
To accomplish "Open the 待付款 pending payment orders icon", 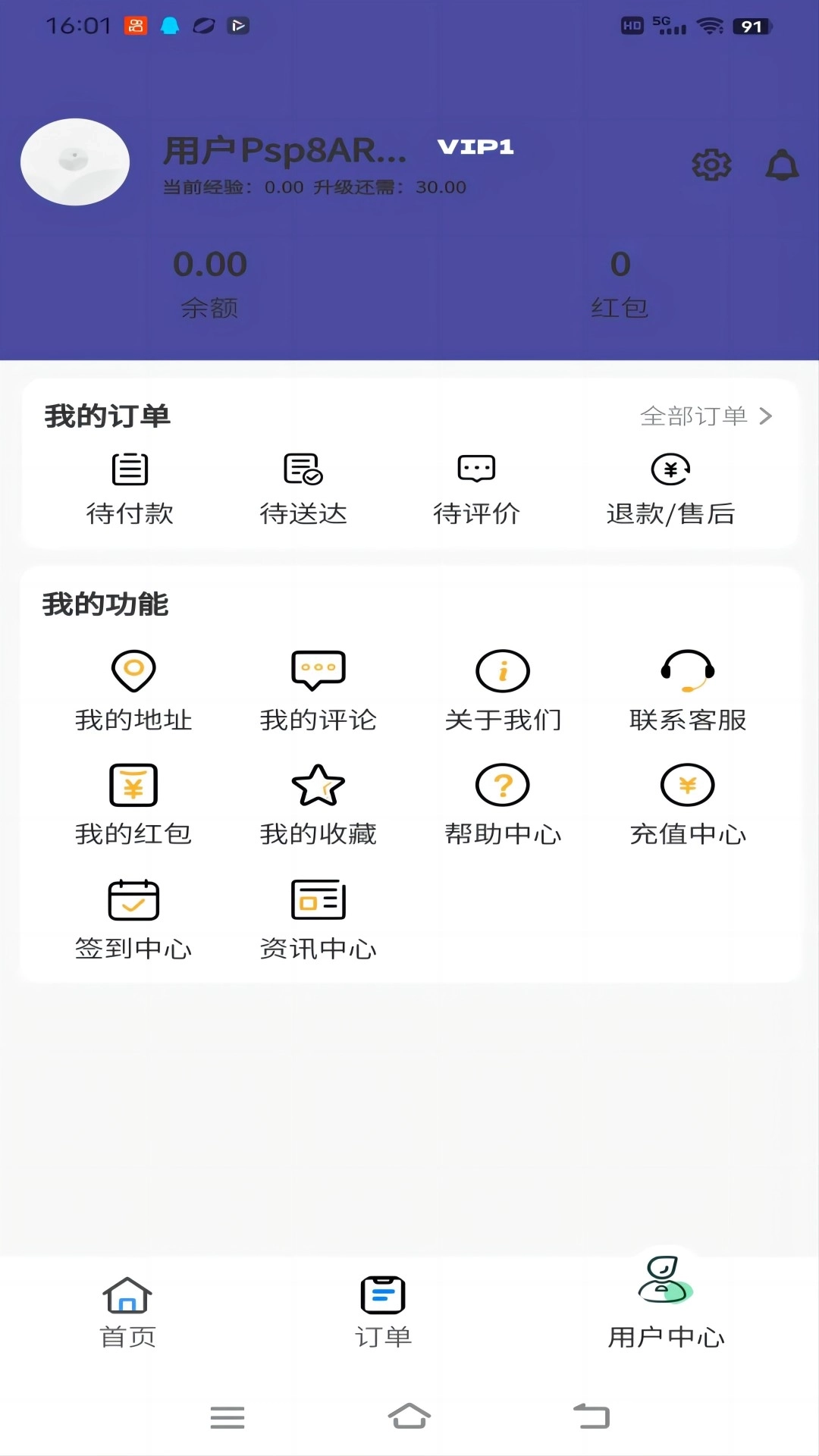I will click(130, 485).
